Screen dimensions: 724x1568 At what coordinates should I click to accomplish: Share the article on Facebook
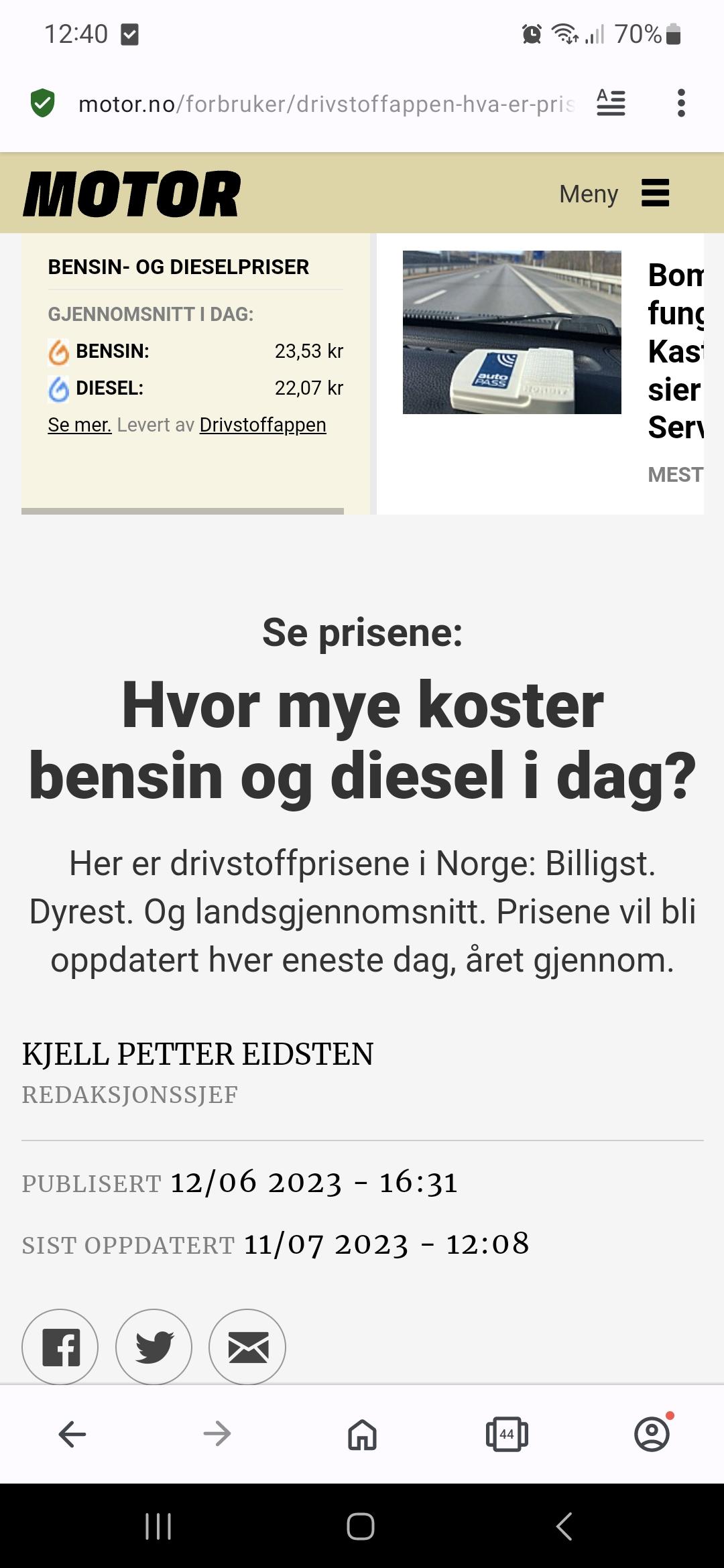[60, 1347]
